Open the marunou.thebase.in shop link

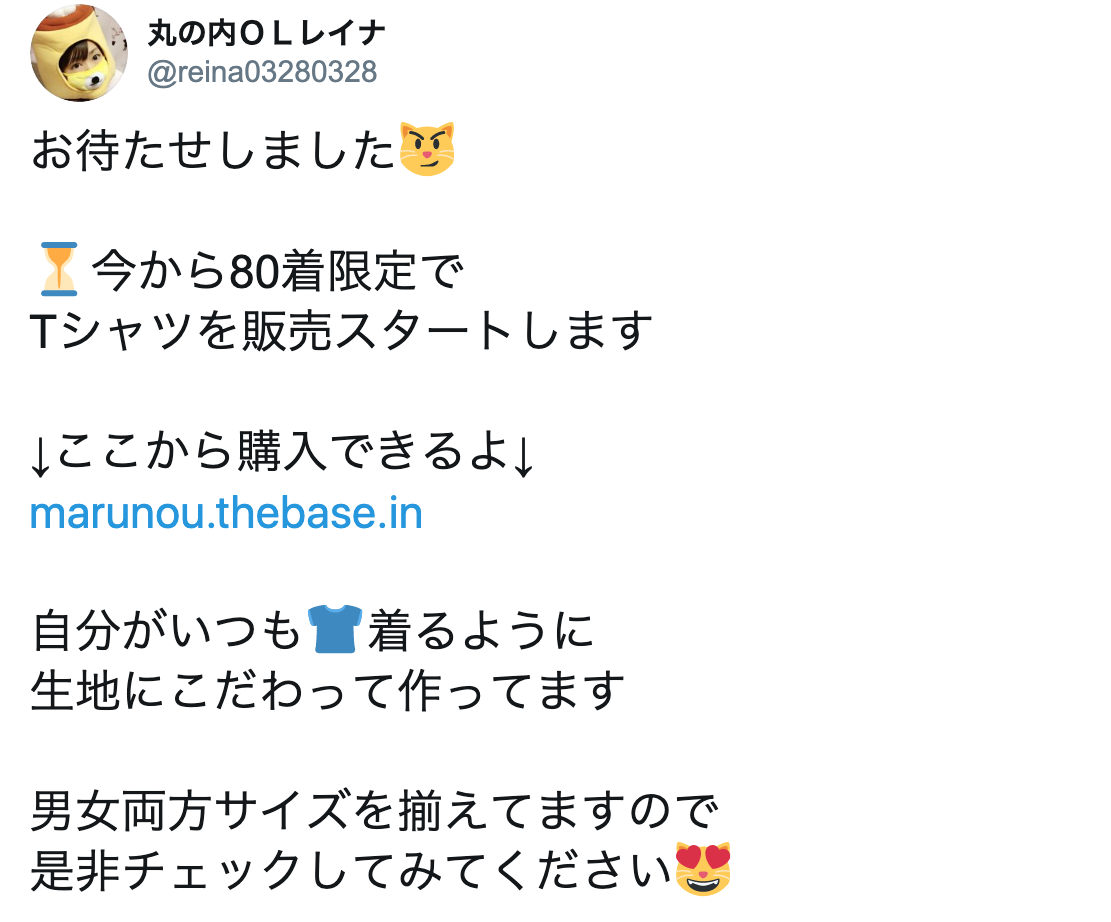[x=226, y=514]
